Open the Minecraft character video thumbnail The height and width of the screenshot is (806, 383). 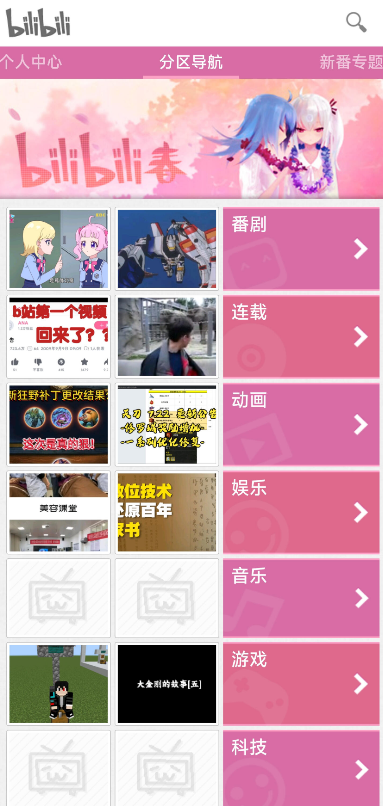point(59,684)
